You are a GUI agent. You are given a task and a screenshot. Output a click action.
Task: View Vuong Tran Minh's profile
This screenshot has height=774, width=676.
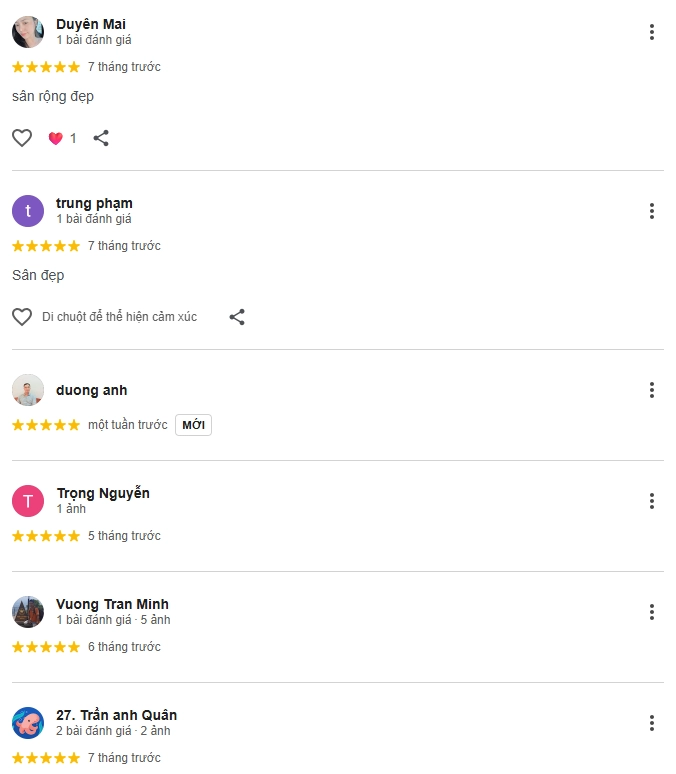(112, 604)
